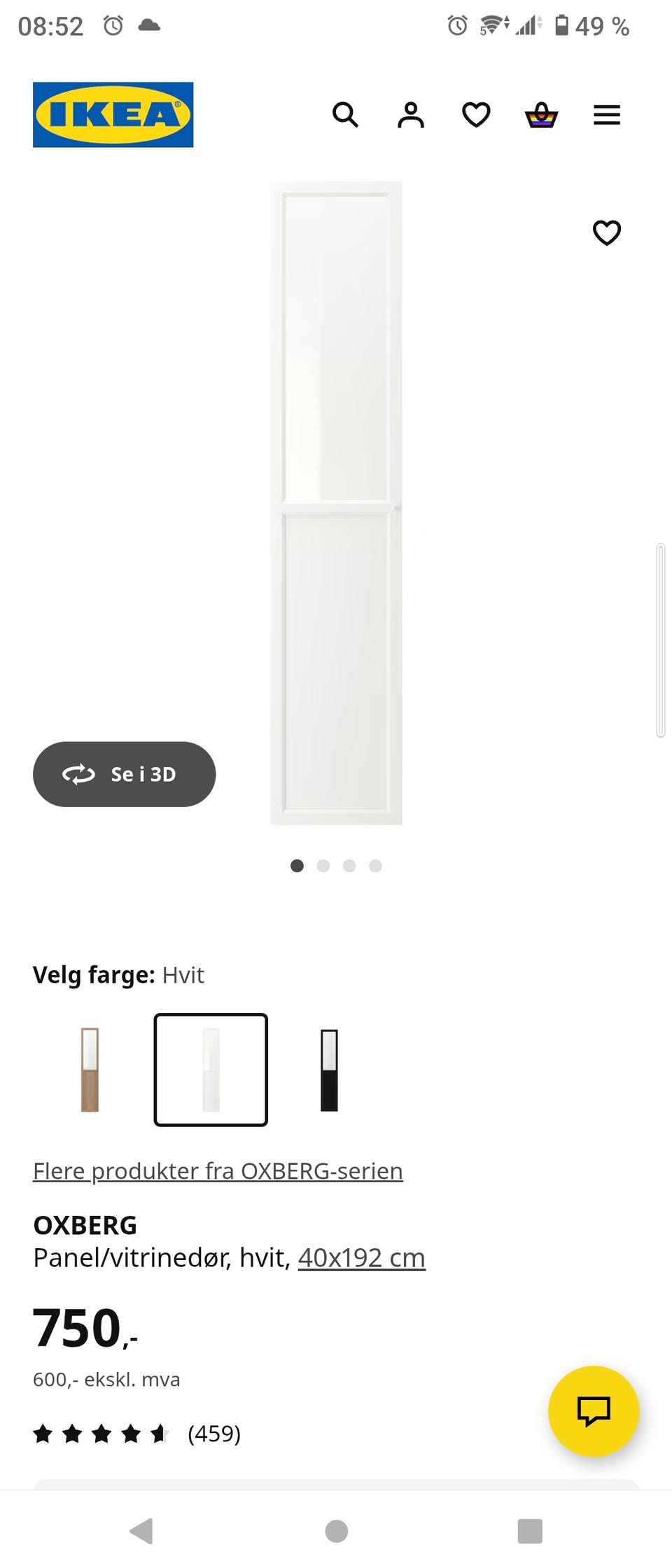Select the white color variant
The image size is (672, 1568).
point(211,1070)
